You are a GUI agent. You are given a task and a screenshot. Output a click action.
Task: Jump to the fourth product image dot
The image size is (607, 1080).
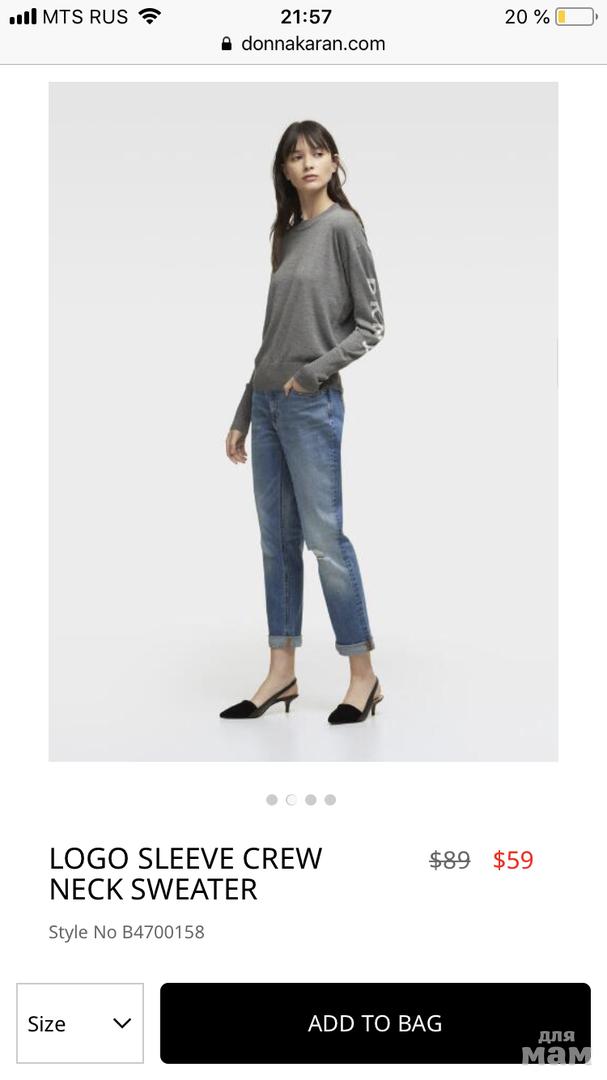(330, 800)
